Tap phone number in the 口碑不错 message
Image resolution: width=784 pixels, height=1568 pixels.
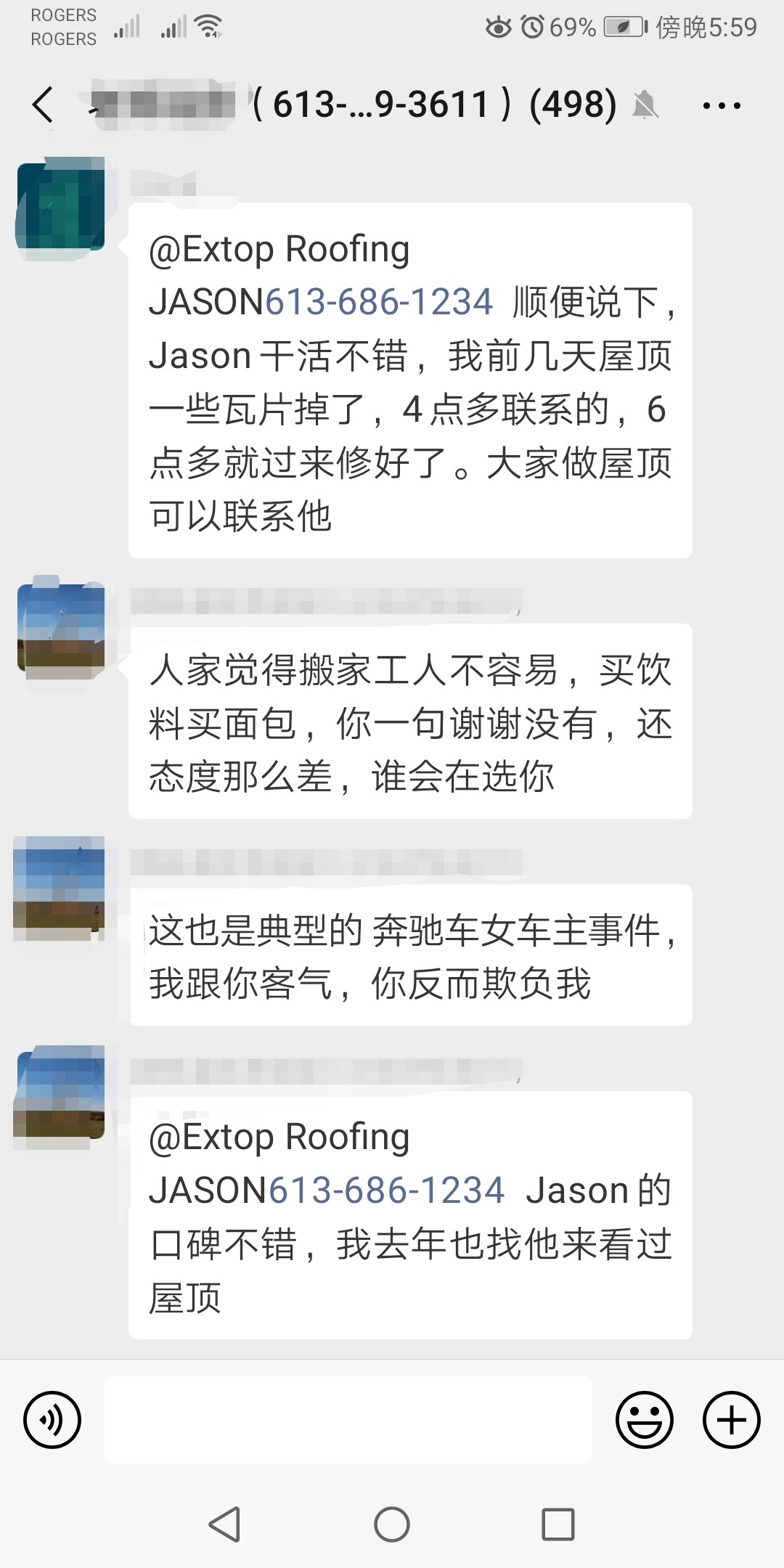386,1191
